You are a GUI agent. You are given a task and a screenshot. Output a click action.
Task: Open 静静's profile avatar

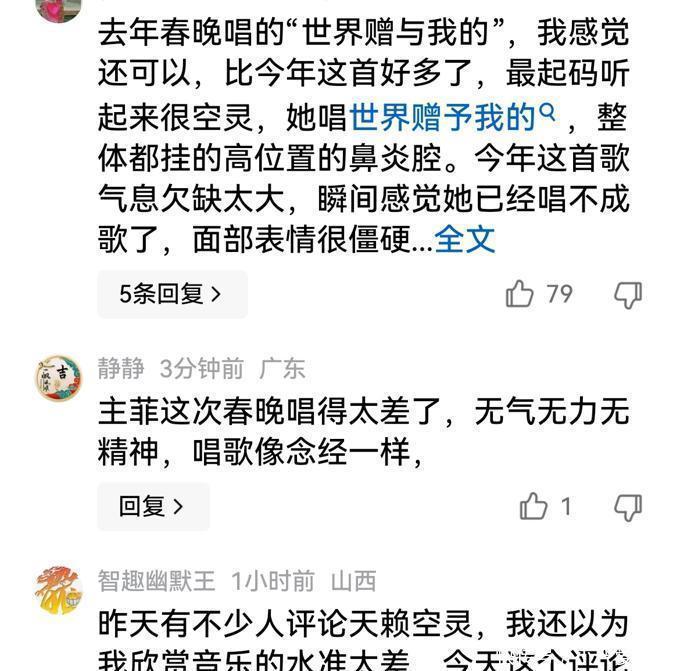click(58, 378)
